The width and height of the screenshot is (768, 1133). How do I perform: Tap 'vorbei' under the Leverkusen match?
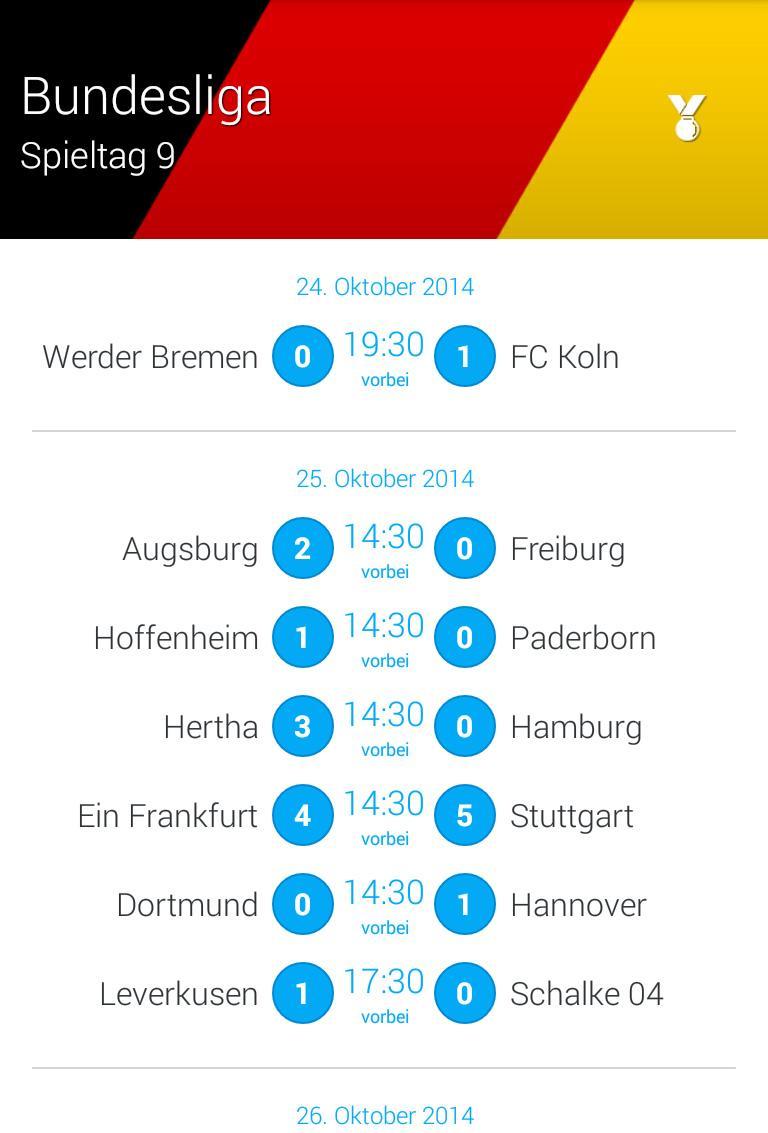click(x=384, y=1017)
